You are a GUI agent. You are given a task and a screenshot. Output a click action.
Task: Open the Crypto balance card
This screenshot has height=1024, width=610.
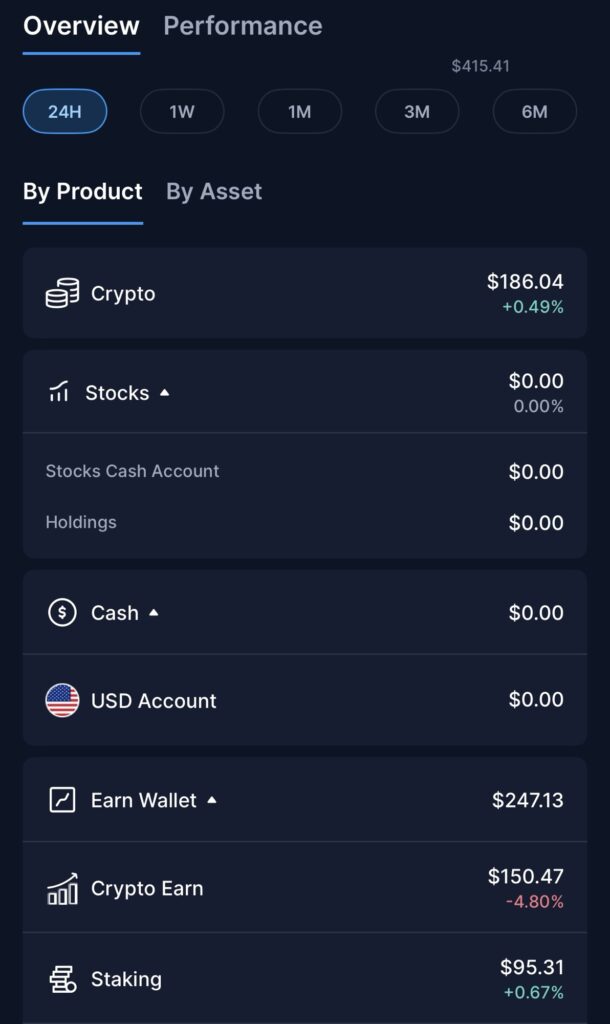point(304,293)
